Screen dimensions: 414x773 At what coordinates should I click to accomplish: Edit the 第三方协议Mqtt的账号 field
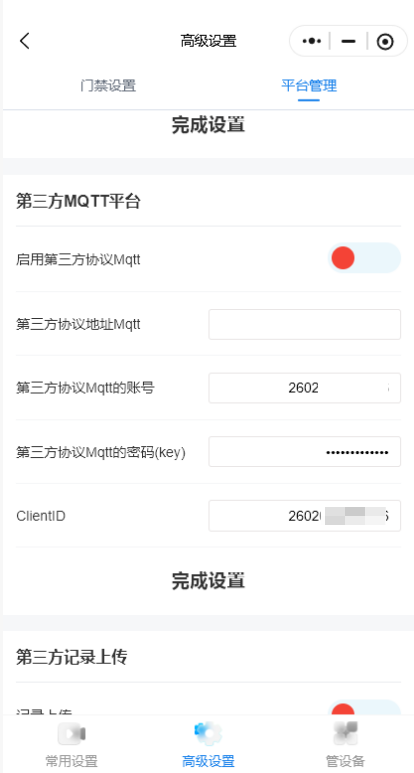click(x=305, y=388)
